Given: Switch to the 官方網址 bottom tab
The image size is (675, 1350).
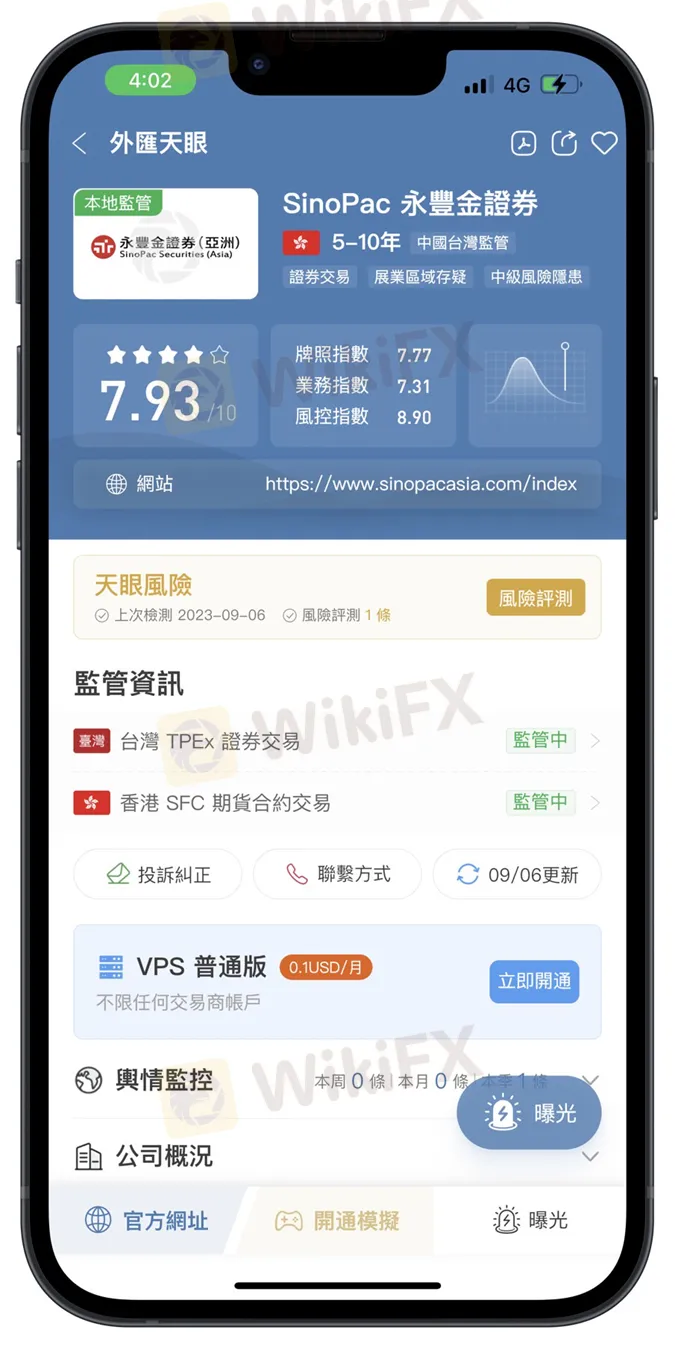Looking at the screenshot, I should [147, 1220].
